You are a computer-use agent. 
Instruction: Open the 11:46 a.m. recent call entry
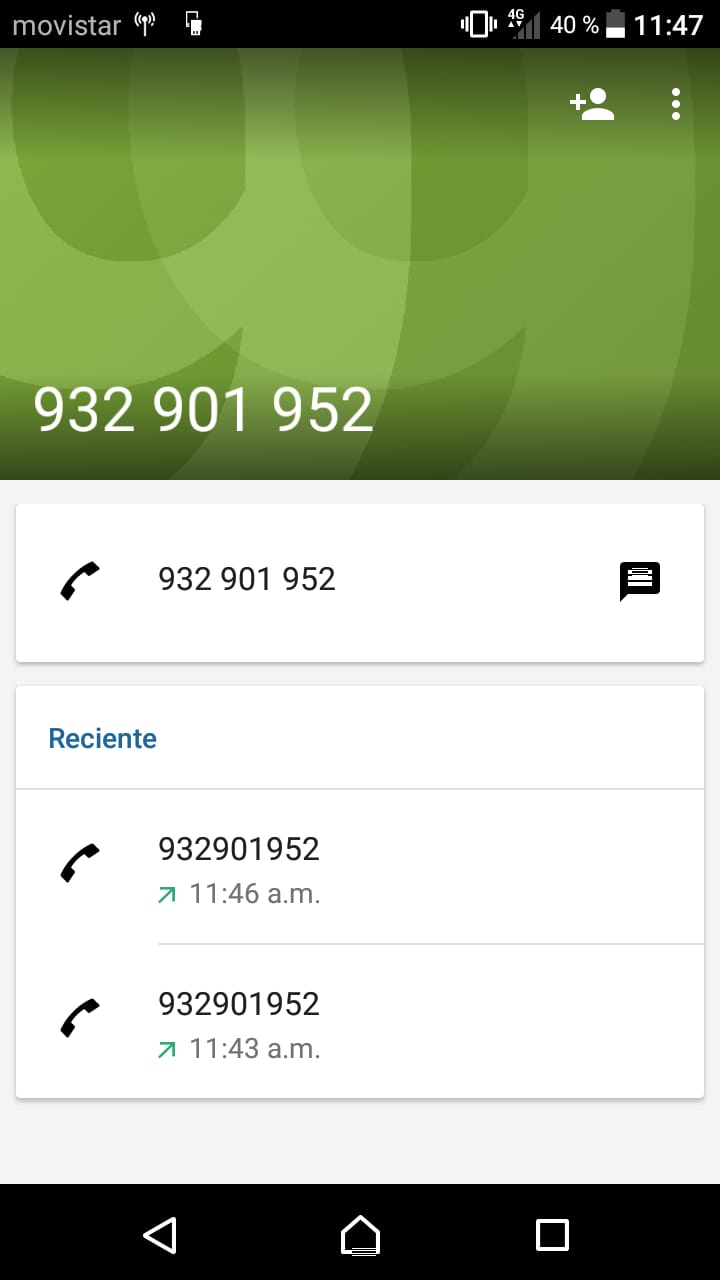(x=360, y=867)
